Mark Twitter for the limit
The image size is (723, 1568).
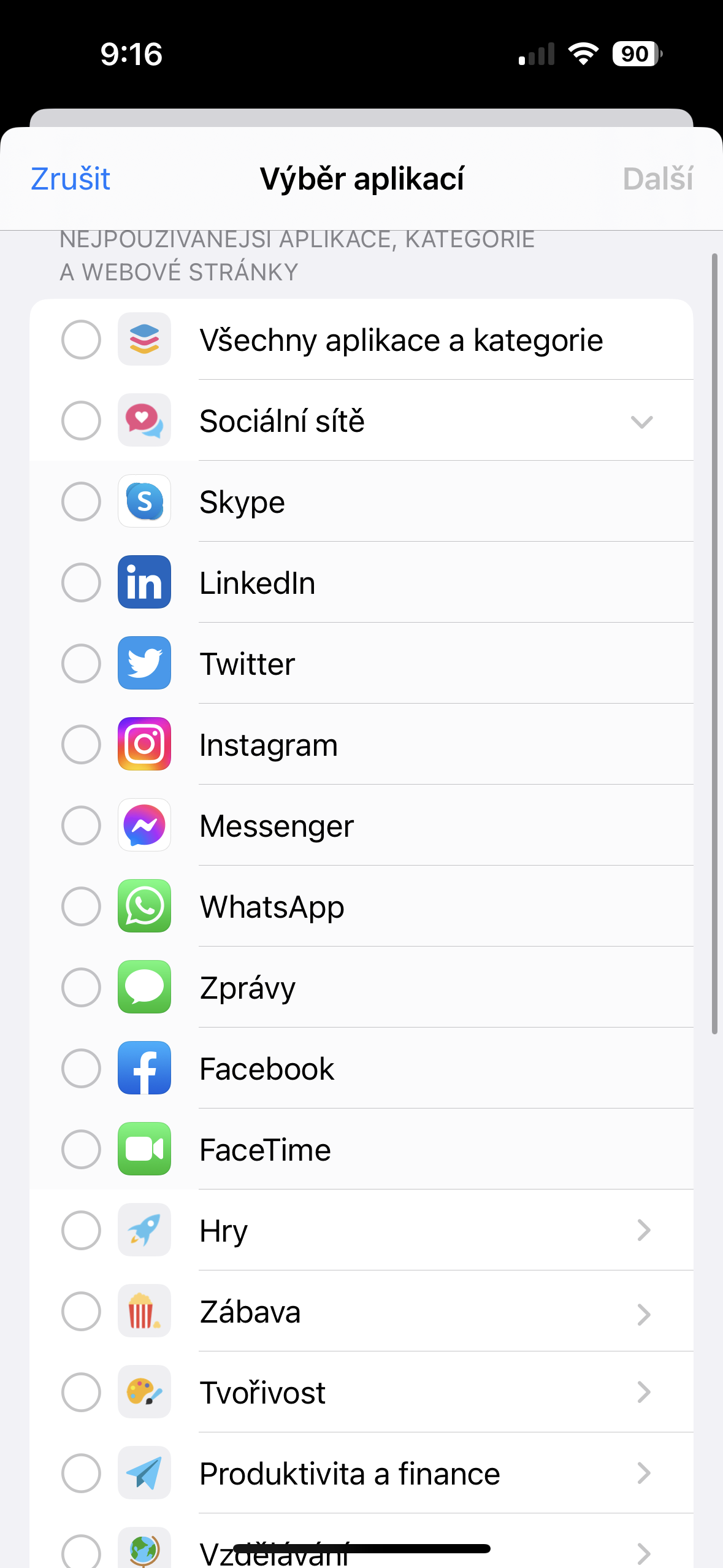(81, 664)
